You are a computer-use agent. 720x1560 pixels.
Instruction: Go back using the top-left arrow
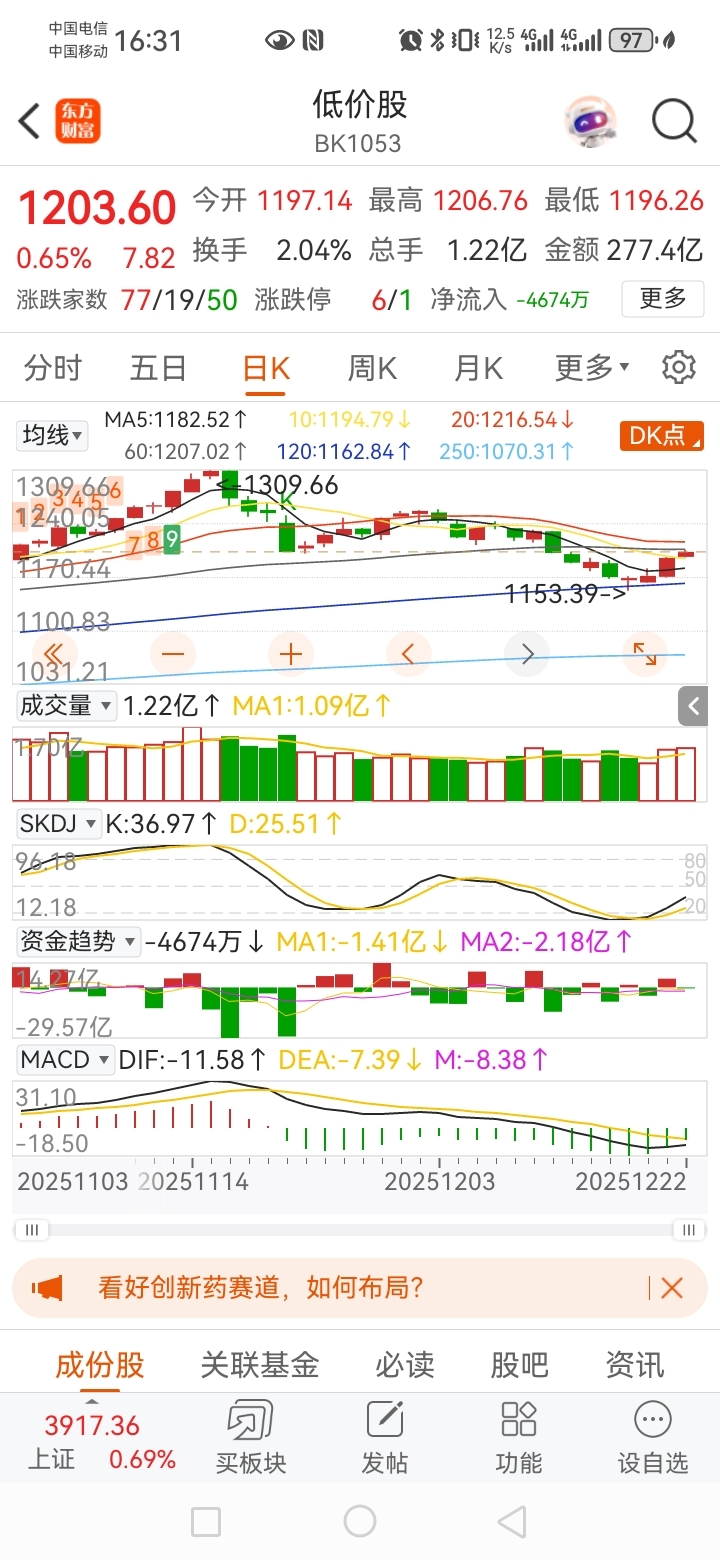coord(30,122)
